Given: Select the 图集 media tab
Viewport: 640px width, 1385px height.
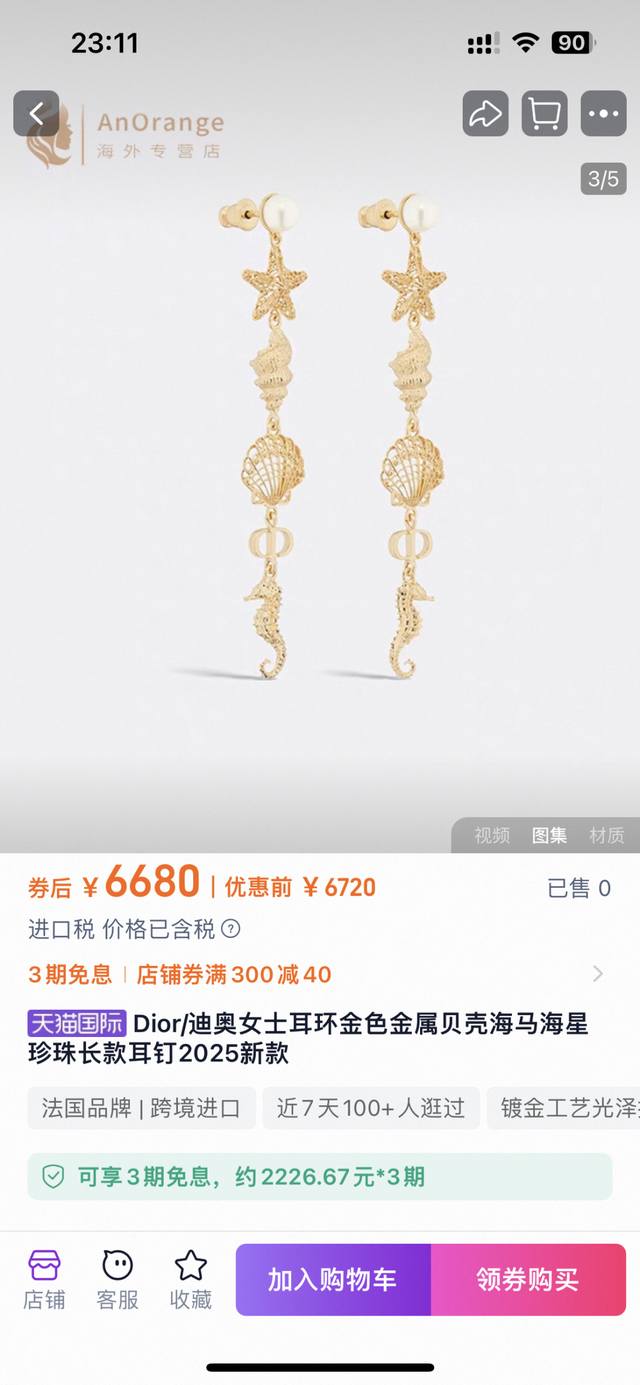Looking at the screenshot, I should 549,835.
